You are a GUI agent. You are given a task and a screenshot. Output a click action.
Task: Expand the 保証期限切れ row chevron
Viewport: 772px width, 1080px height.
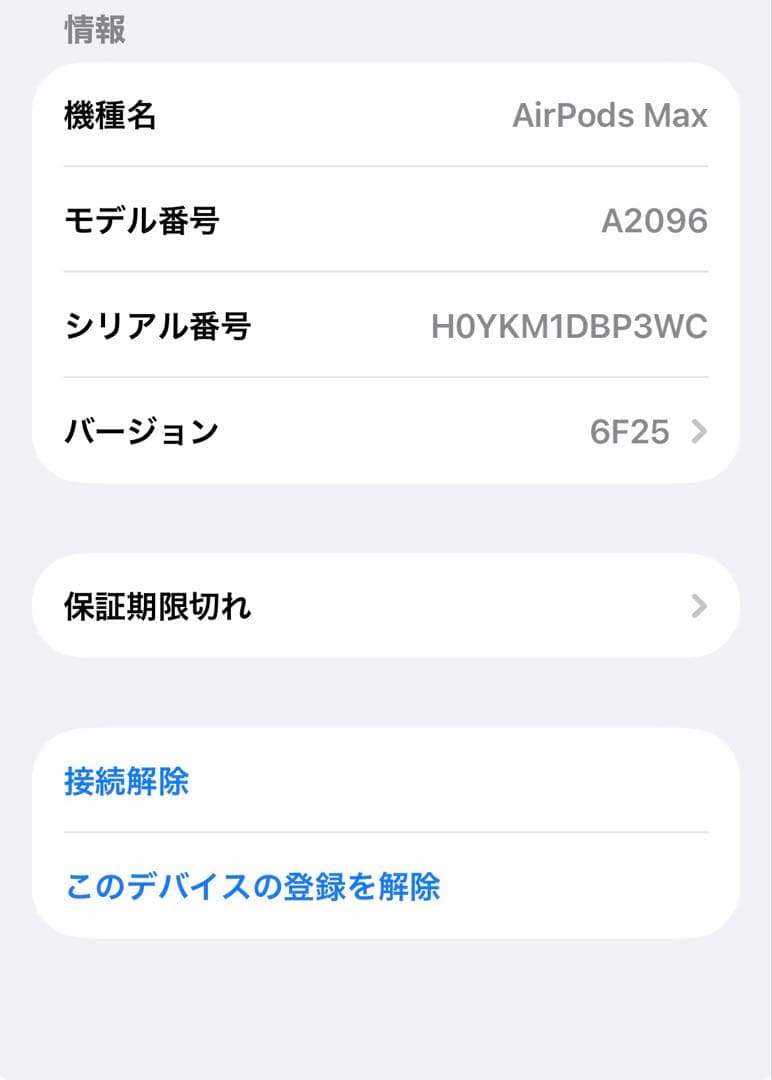click(698, 605)
